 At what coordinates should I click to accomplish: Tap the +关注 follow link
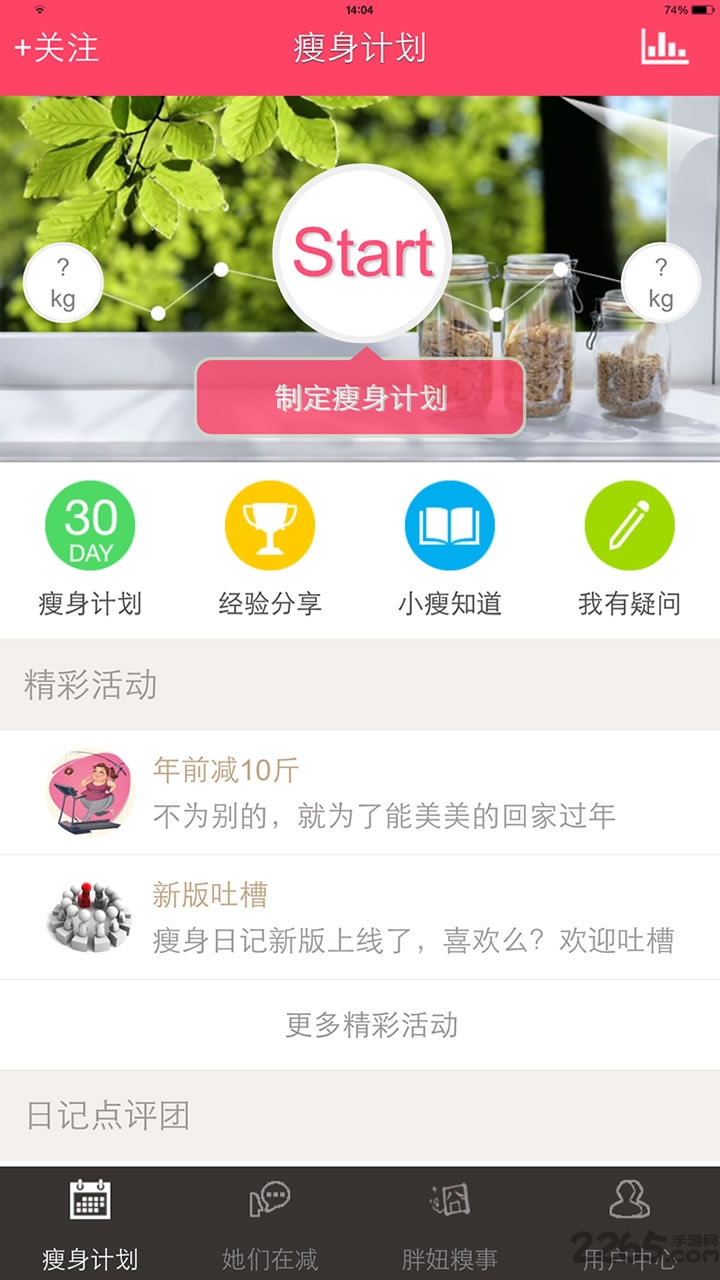tap(55, 49)
